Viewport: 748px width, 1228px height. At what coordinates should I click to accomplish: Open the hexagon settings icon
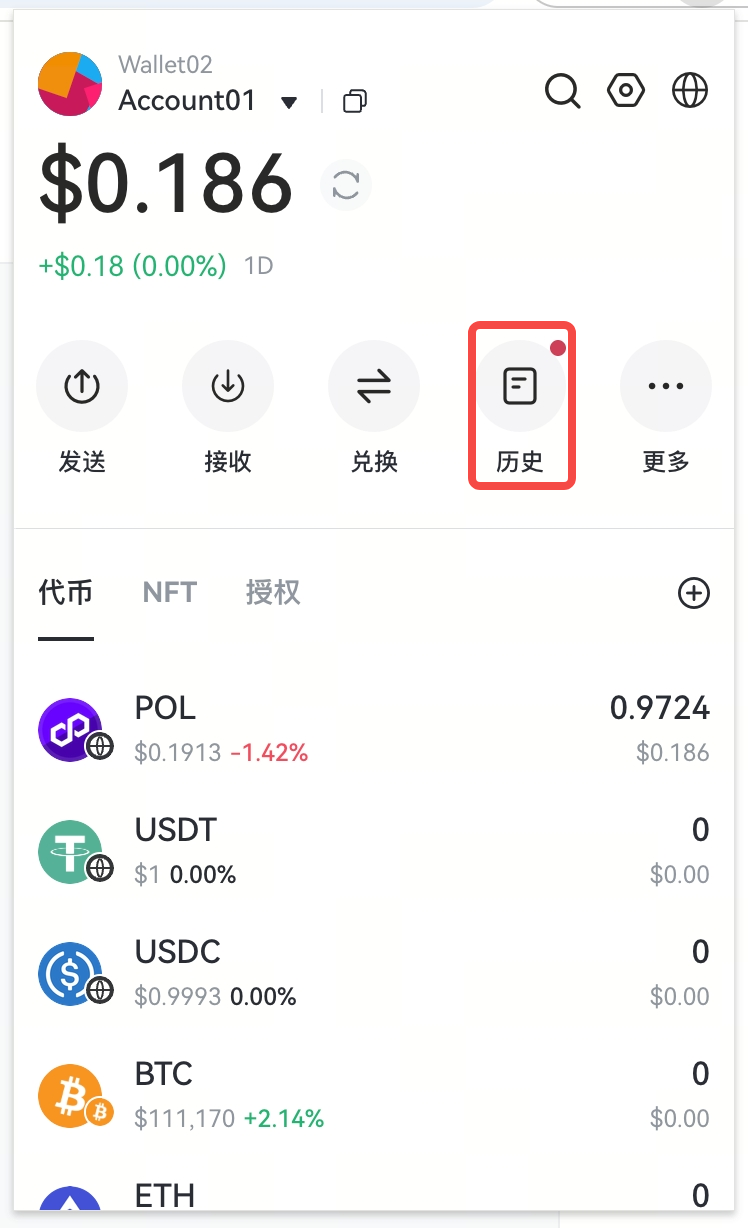(x=626, y=91)
